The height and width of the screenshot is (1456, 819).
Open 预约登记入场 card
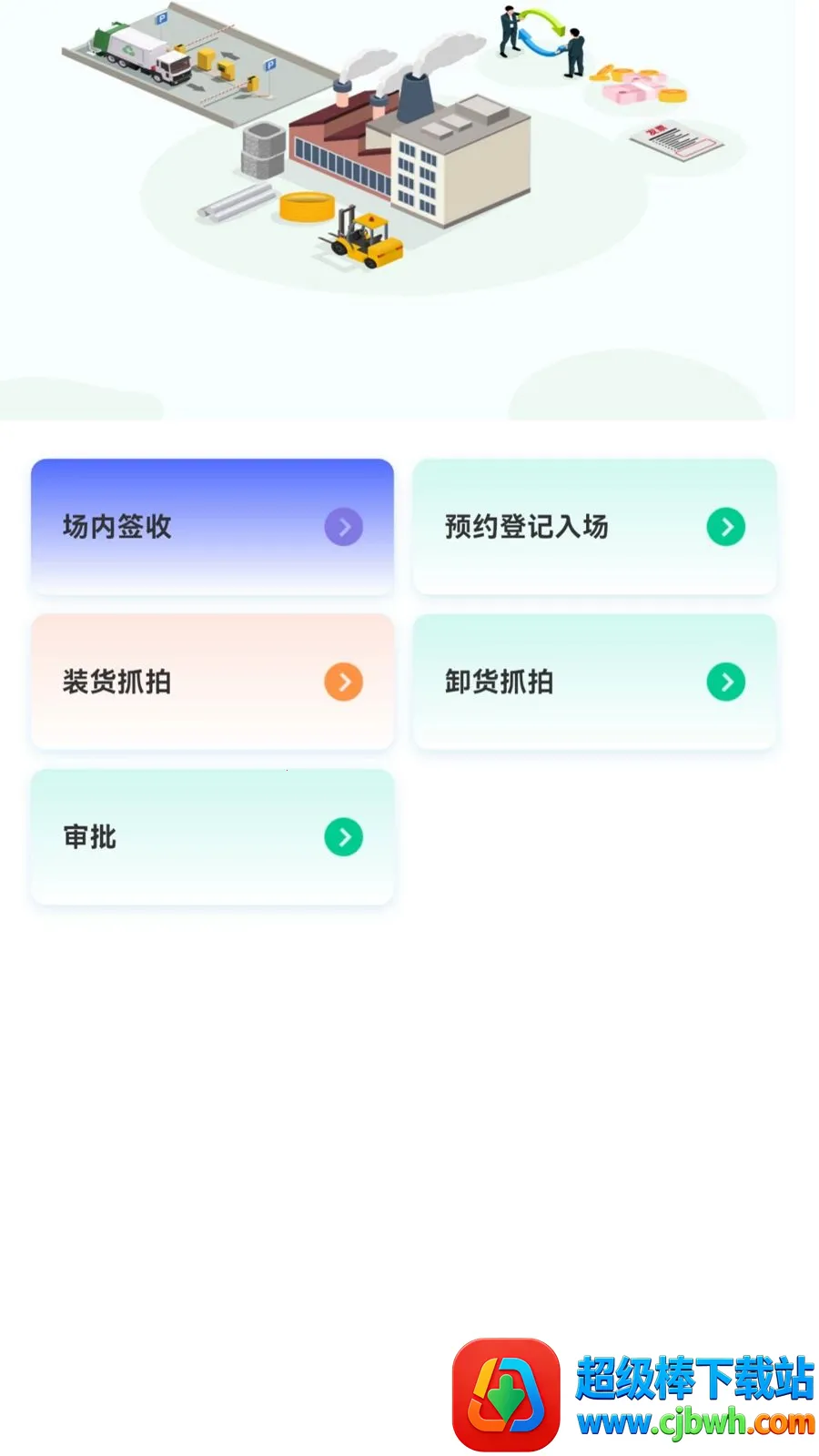click(594, 527)
